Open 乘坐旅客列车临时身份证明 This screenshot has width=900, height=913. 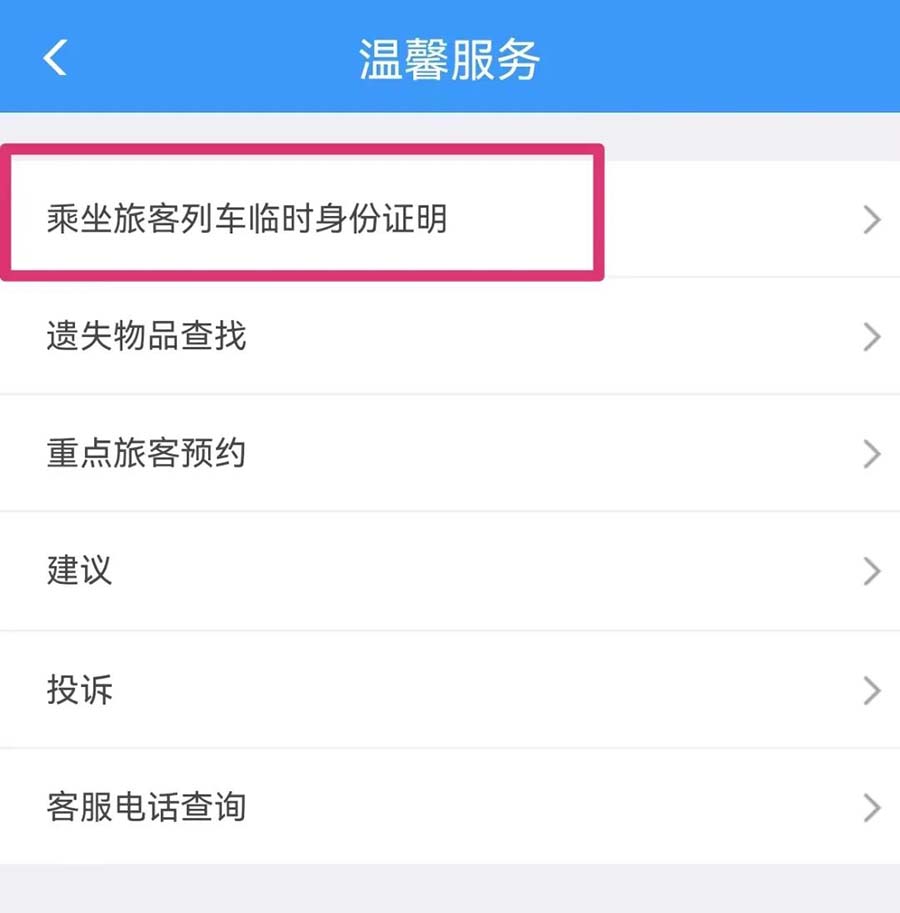coord(247,219)
